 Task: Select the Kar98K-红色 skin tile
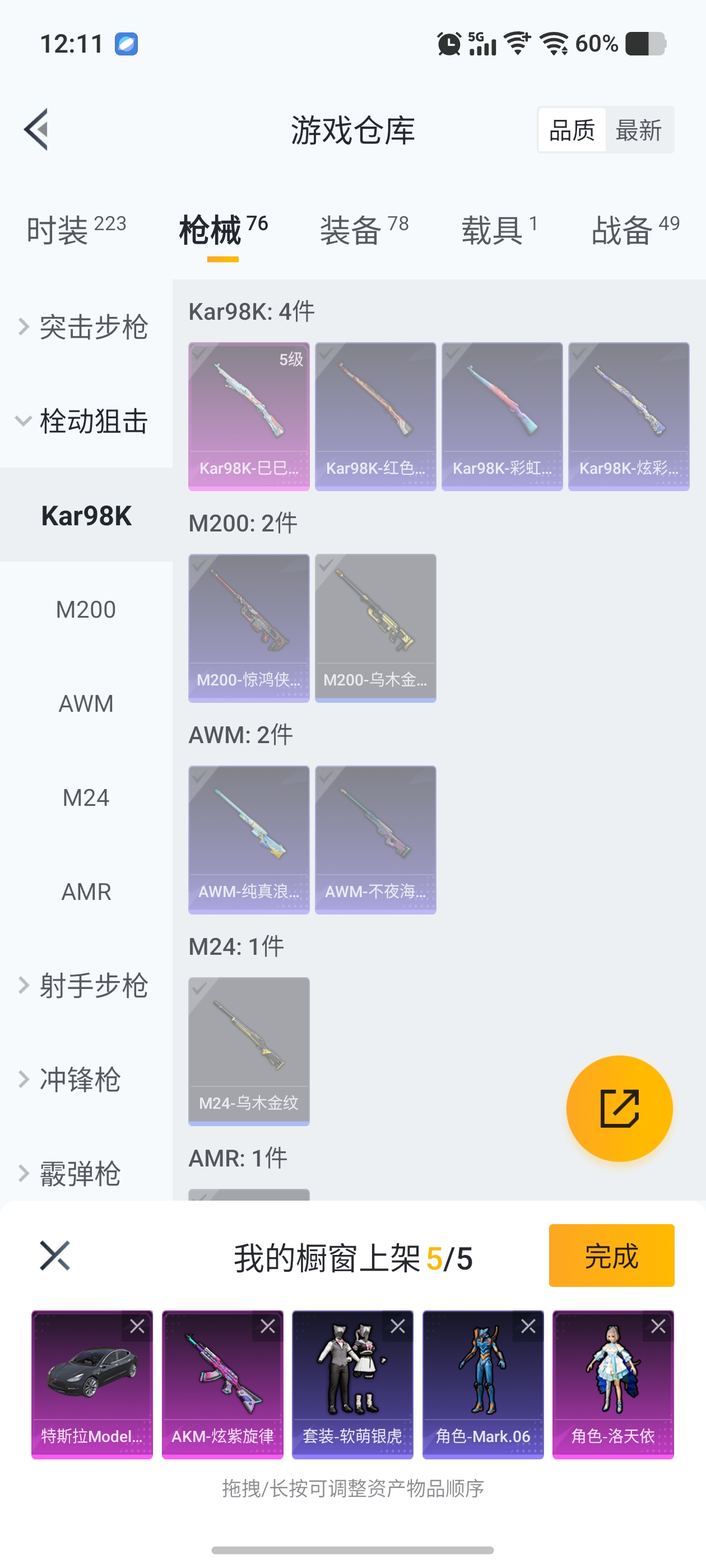[x=375, y=416]
